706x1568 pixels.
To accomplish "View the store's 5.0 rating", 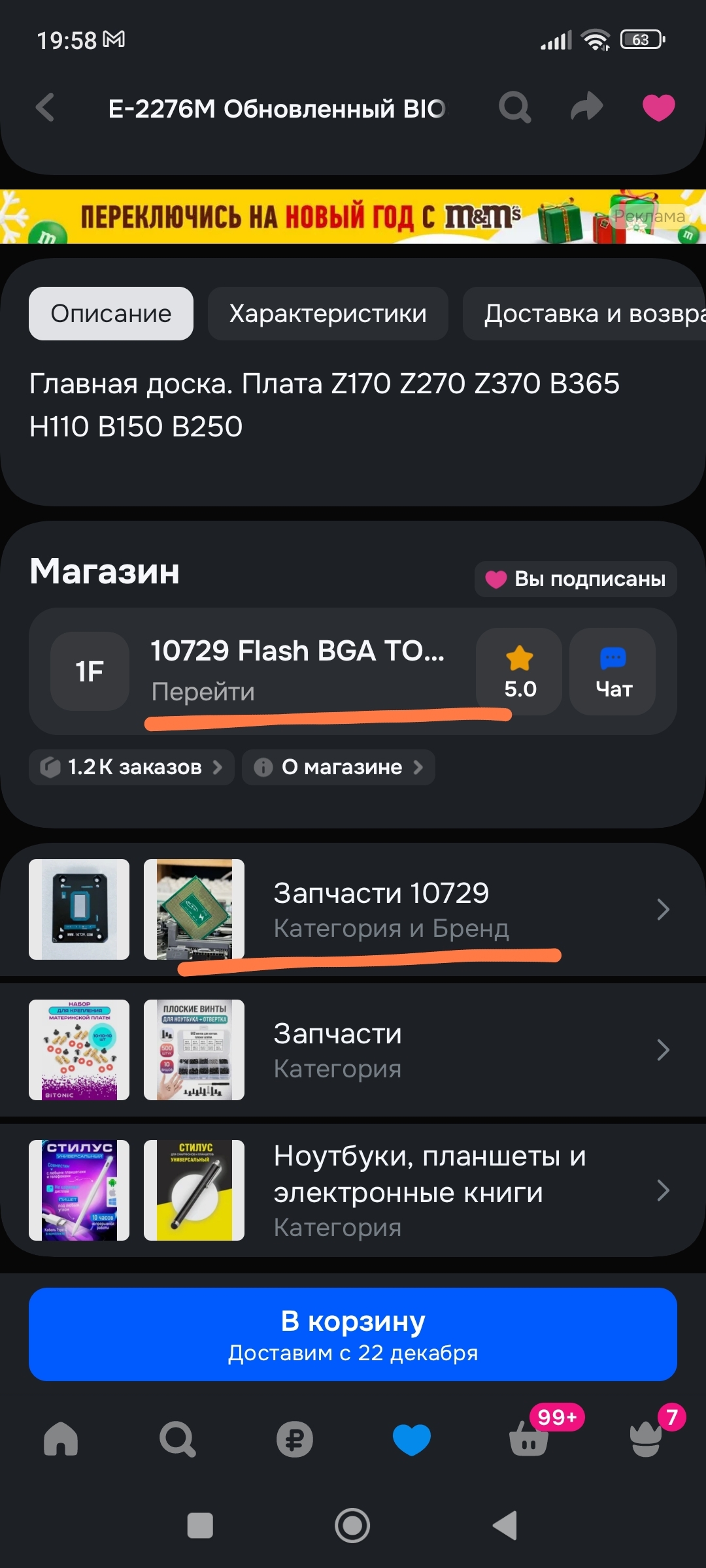I will [x=519, y=672].
